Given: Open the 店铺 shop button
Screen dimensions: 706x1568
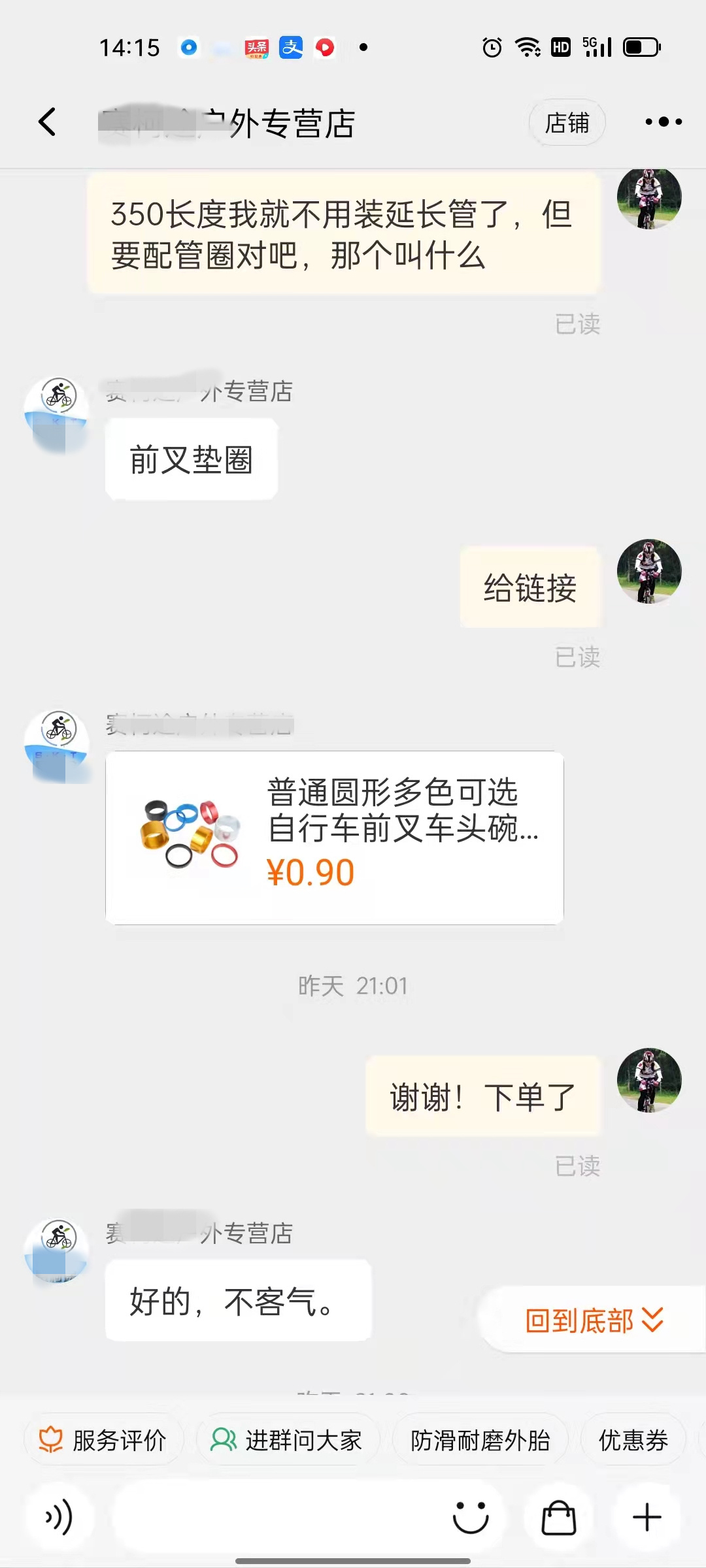Looking at the screenshot, I should click(566, 122).
